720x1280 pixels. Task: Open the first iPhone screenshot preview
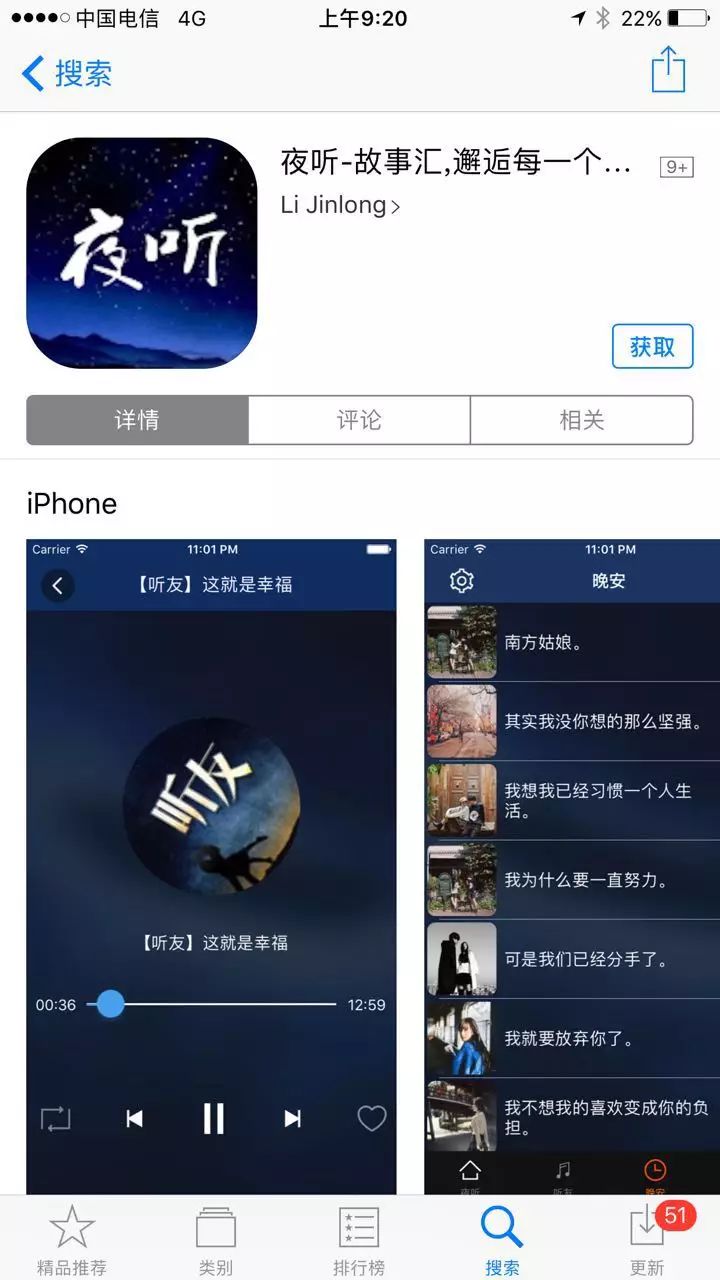click(x=211, y=865)
